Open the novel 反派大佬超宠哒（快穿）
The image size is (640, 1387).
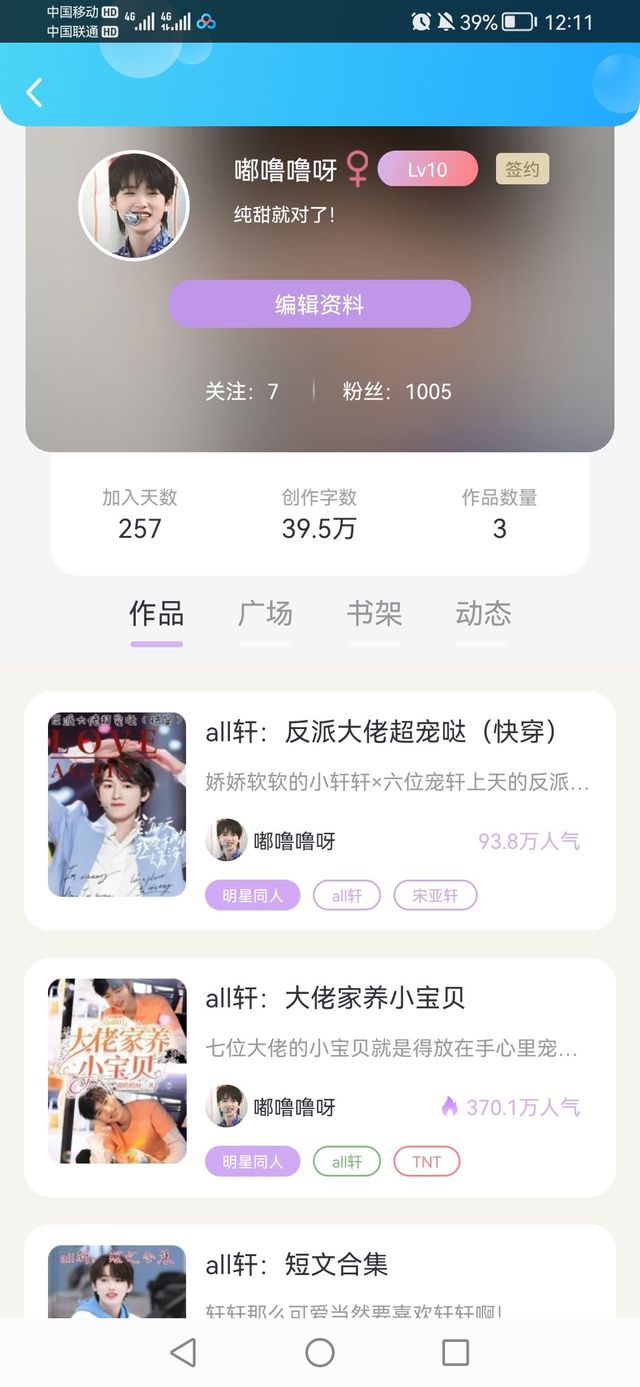(x=380, y=731)
